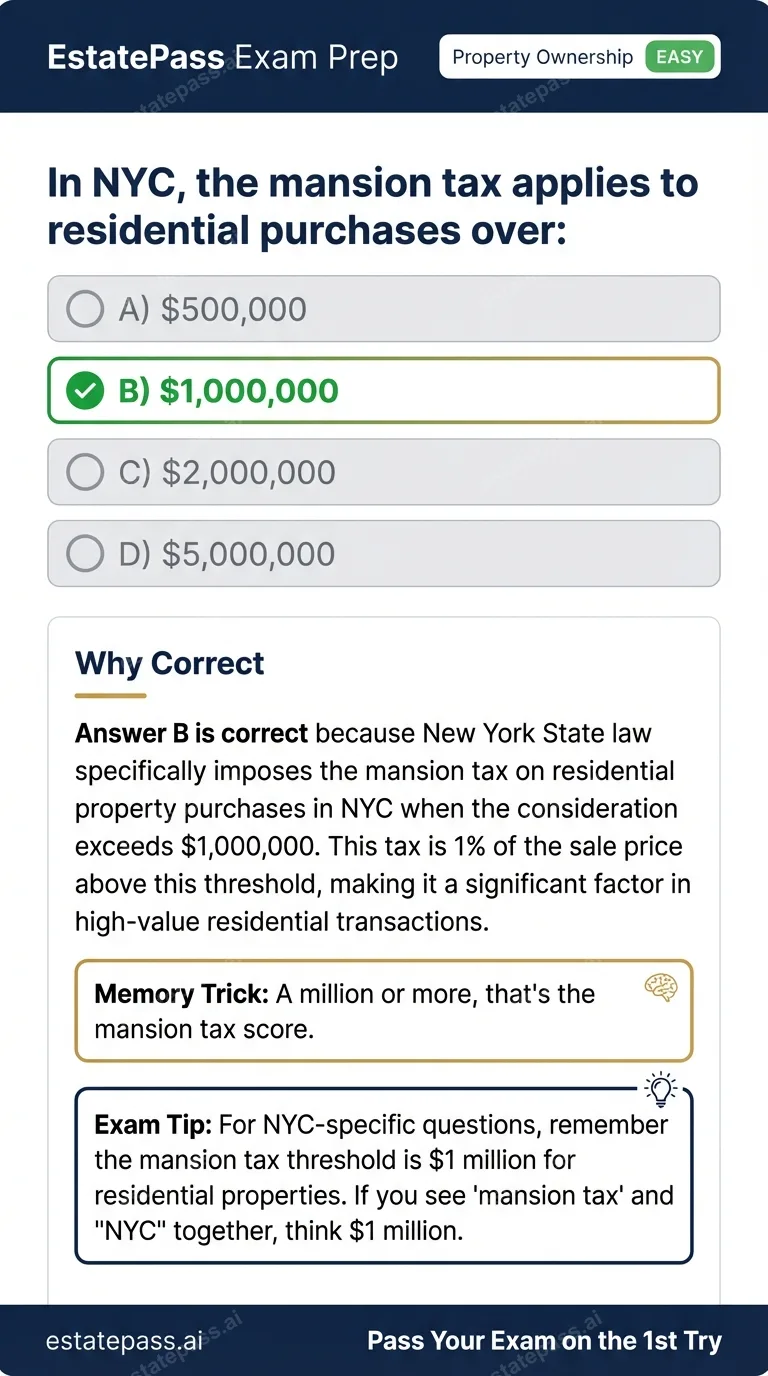The width and height of the screenshot is (768, 1376).
Task: Click the brain icon in Memory Trick box
Action: 661,987
